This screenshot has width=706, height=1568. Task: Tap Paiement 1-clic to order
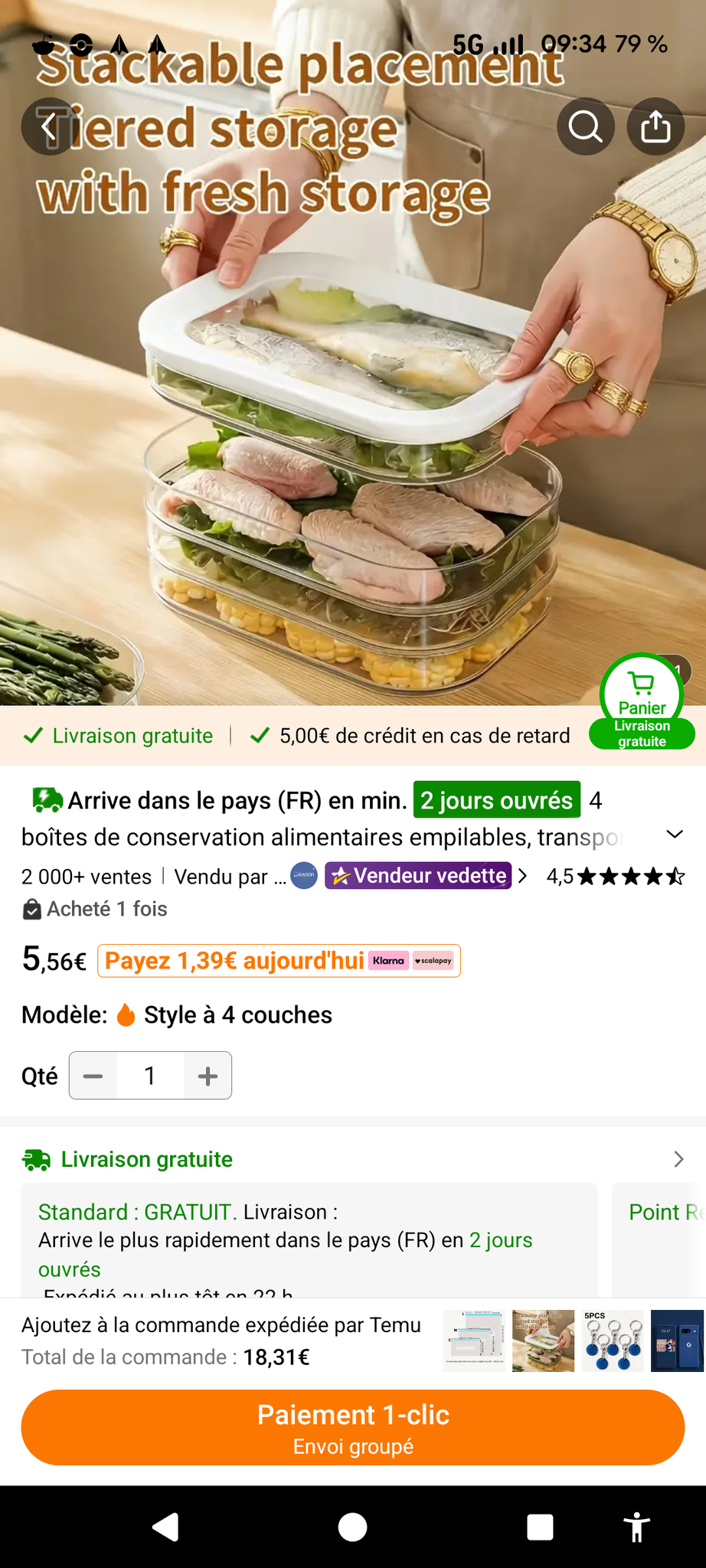click(352, 1427)
